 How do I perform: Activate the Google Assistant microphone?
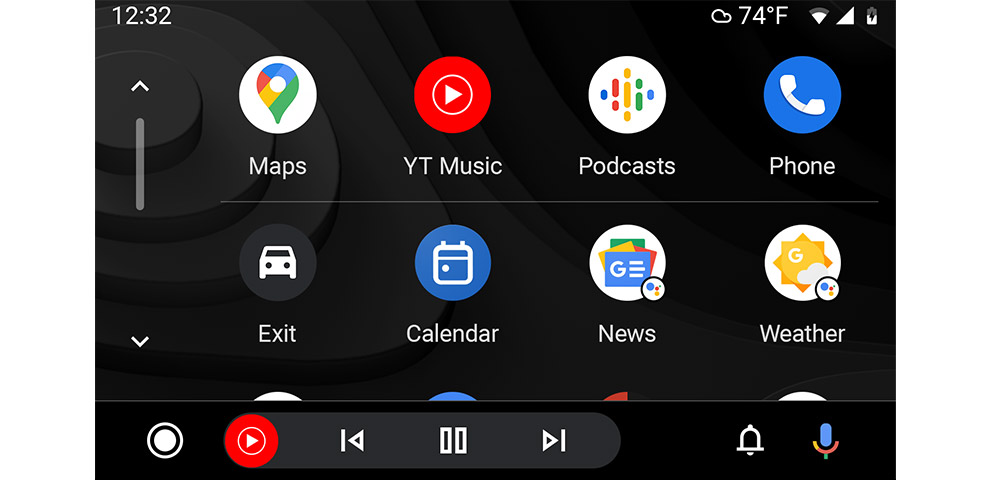(825, 440)
